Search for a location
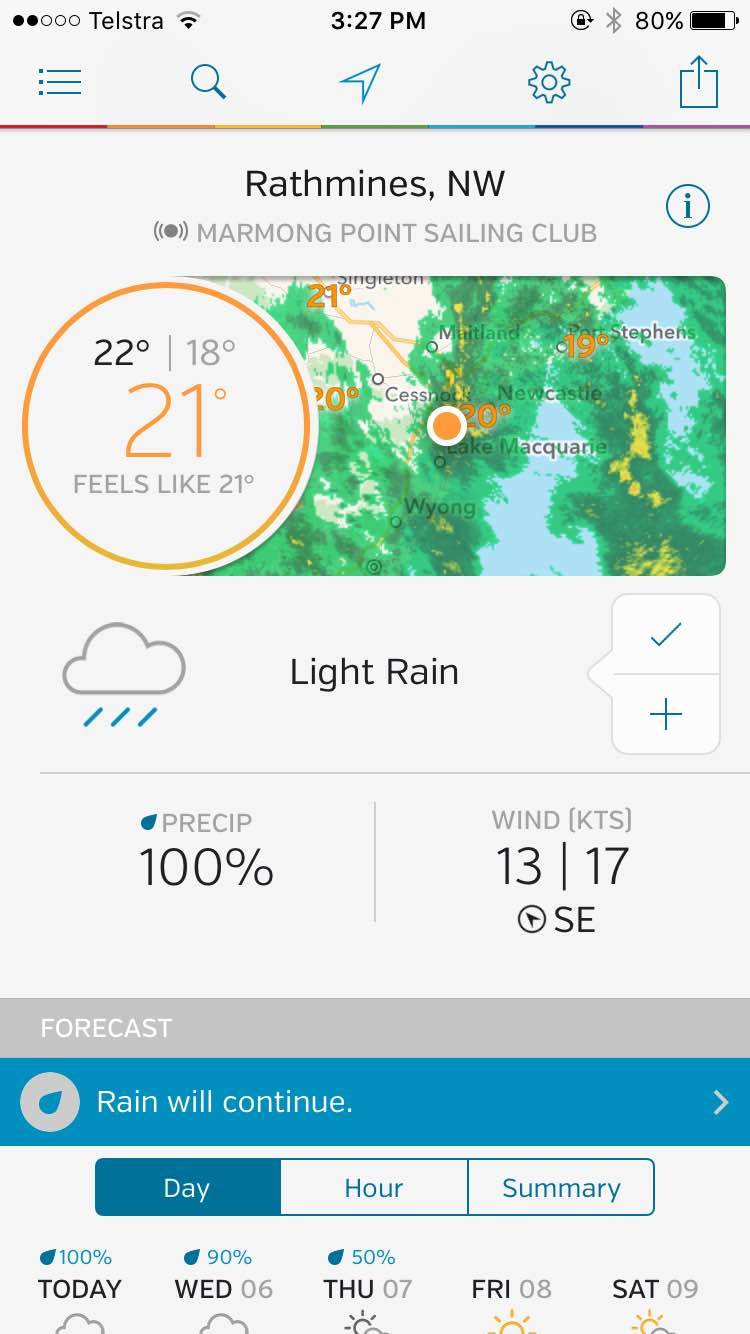Screen dimensions: 750x1334 point(208,82)
